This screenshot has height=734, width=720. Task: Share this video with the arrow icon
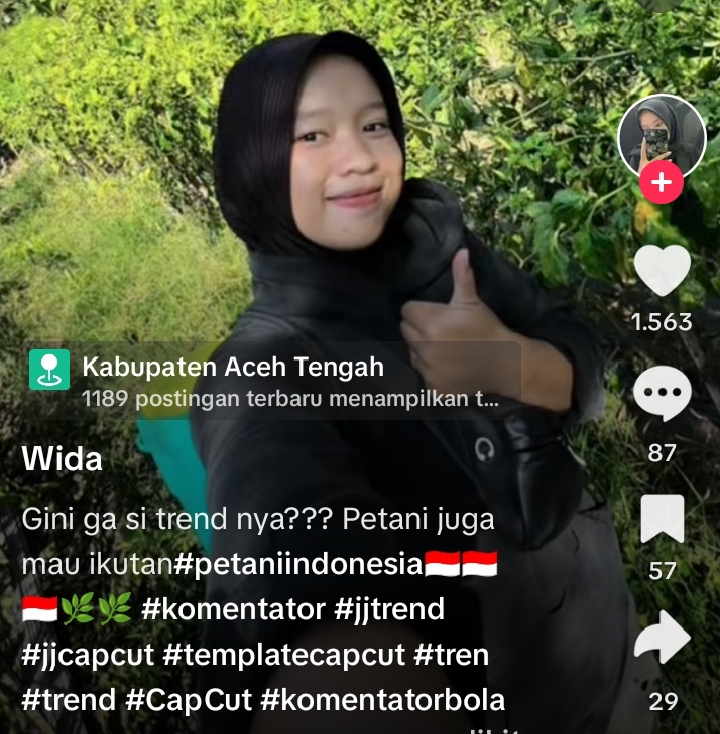click(662, 640)
